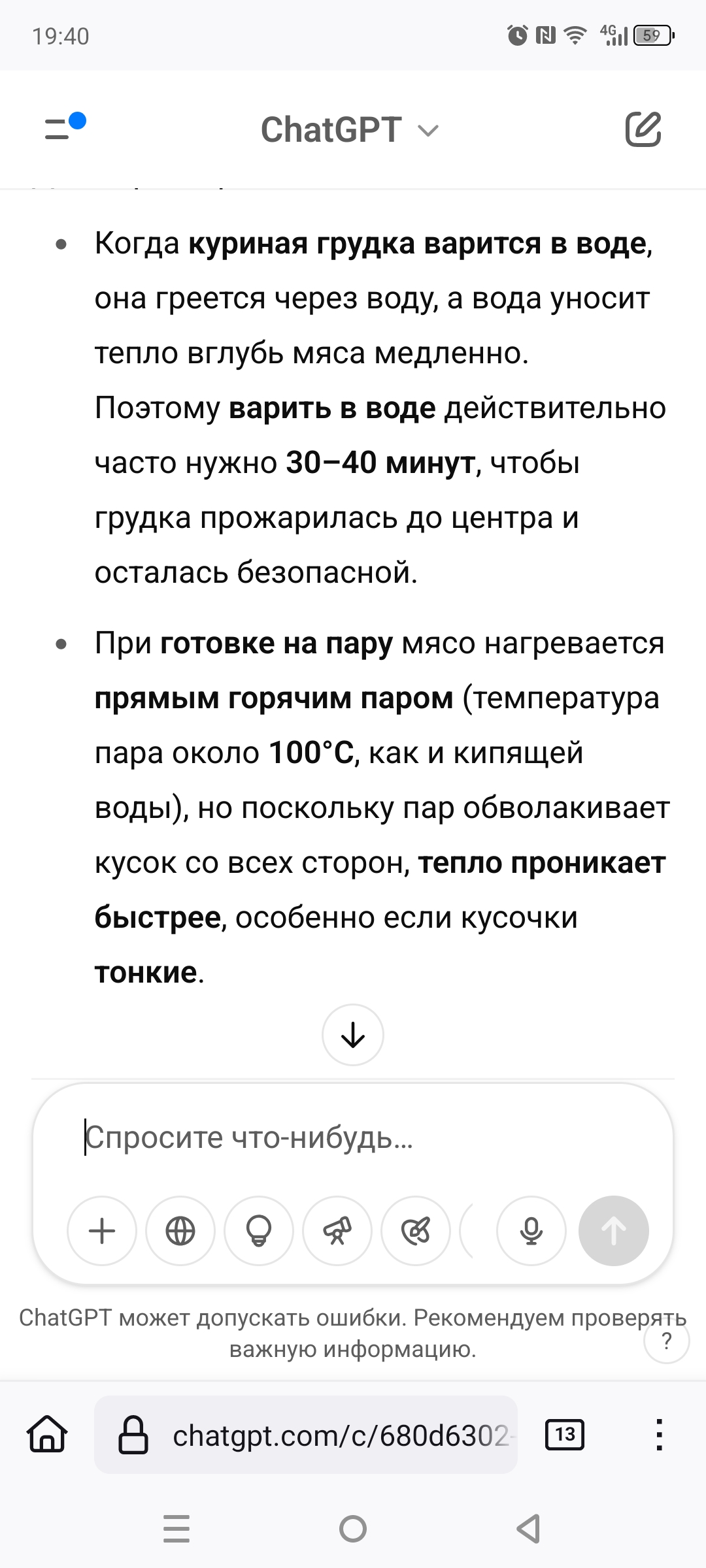Go back with the system back button
This screenshot has height=1568, width=706.
pyautogui.click(x=528, y=1529)
